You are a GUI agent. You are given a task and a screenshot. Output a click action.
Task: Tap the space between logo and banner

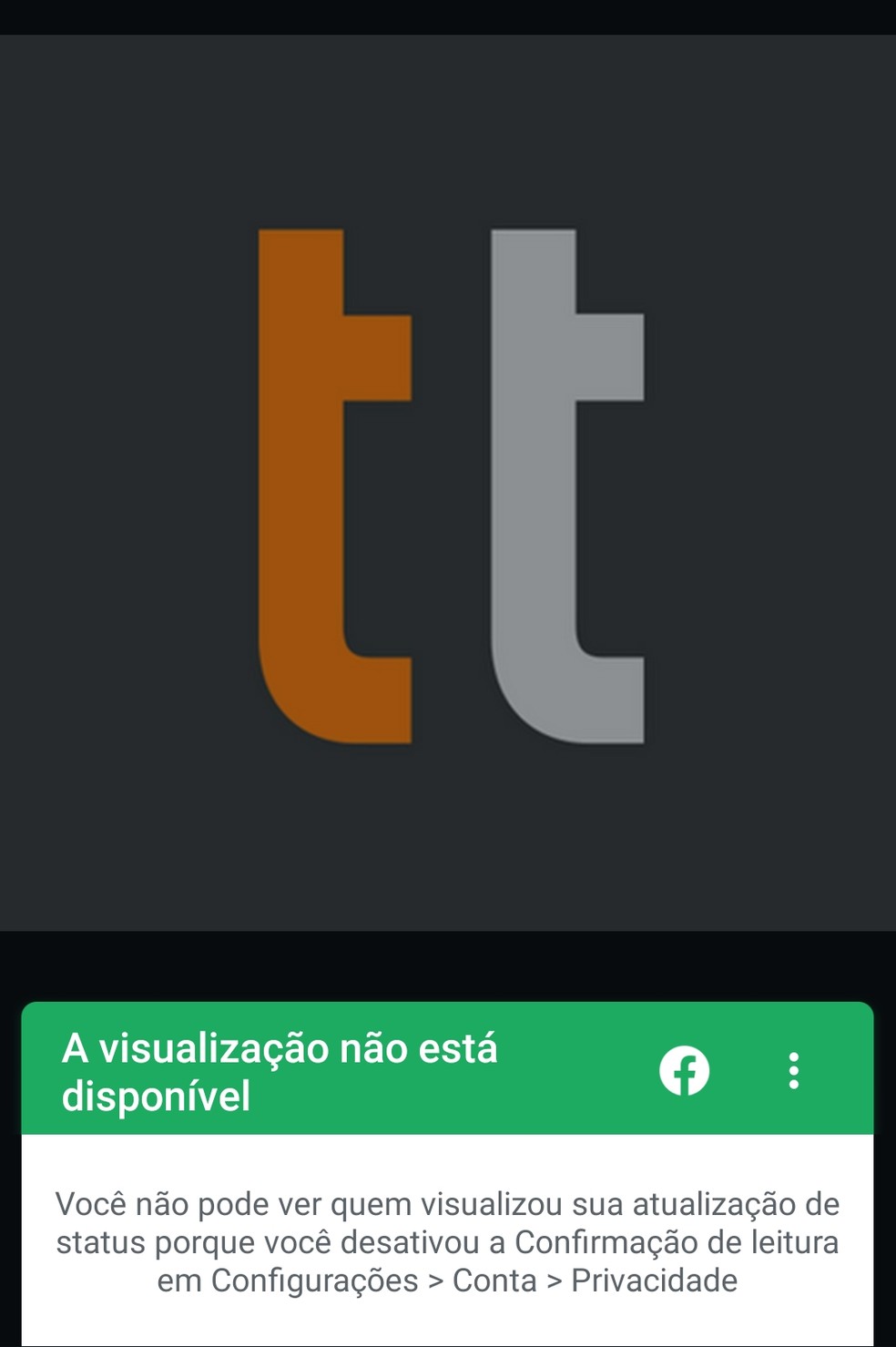(448, 965)
